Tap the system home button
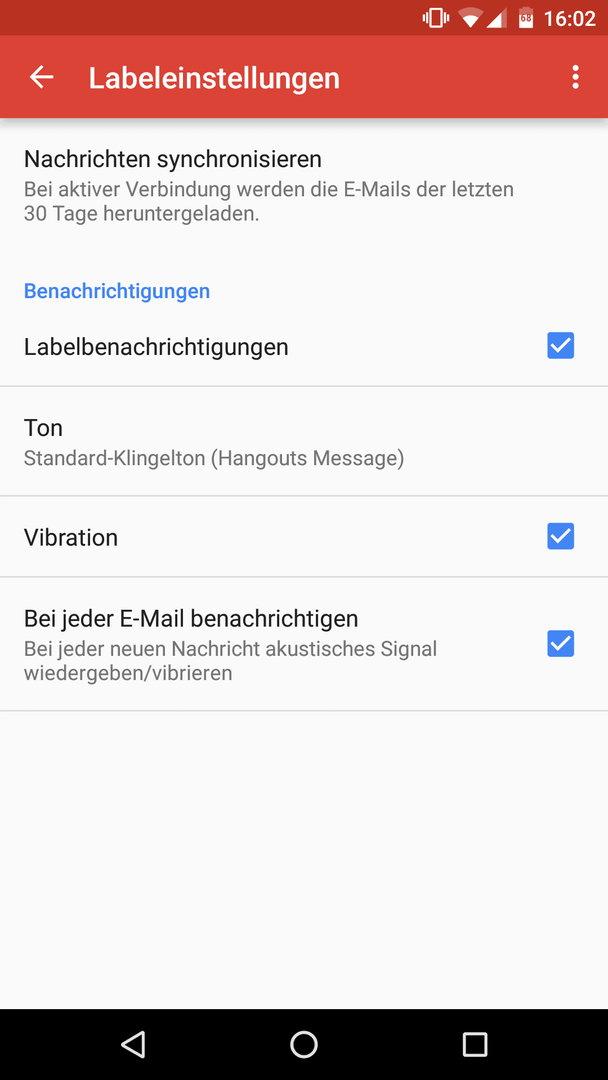 304,1044
